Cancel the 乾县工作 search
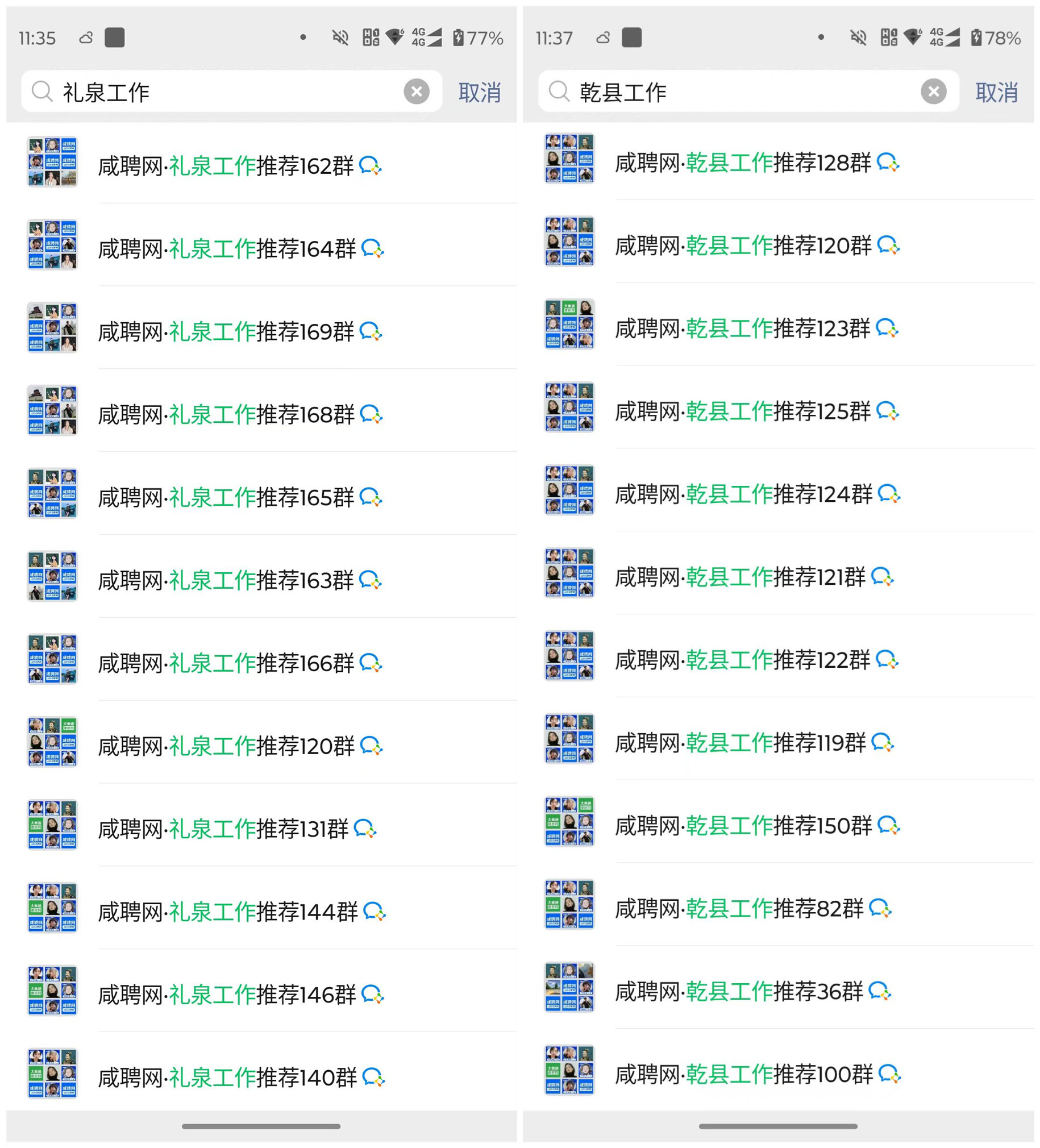Screen dimensions: 1040x1148 pyautogui.click(x=996, y=92)
